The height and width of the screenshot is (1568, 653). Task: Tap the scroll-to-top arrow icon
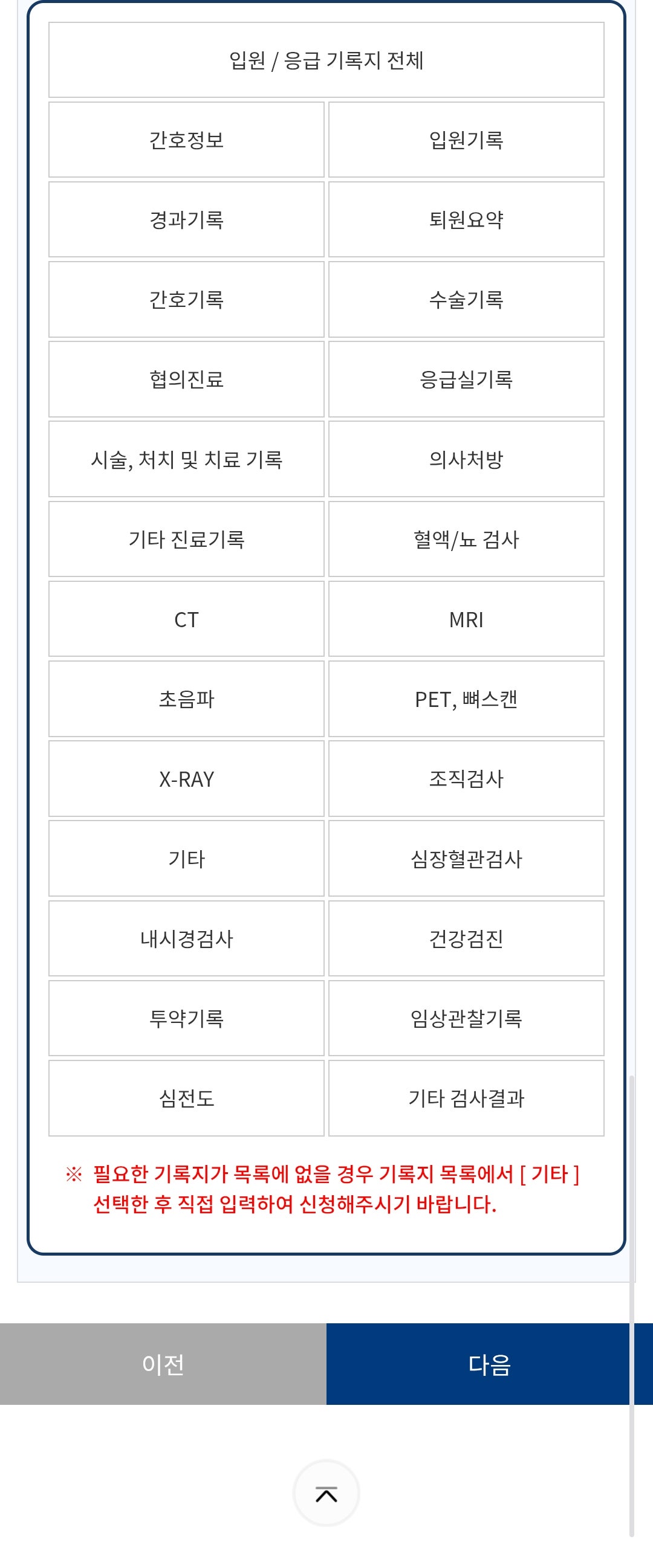tap(326, 1493)
